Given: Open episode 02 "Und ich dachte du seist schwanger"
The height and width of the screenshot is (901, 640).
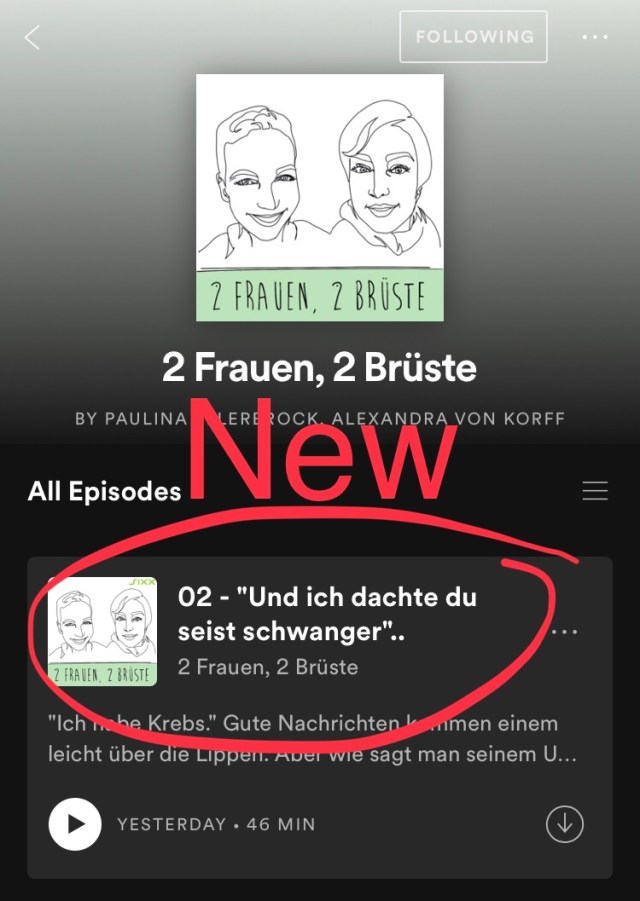Looking at the screenshot, I should click(327, 613).
